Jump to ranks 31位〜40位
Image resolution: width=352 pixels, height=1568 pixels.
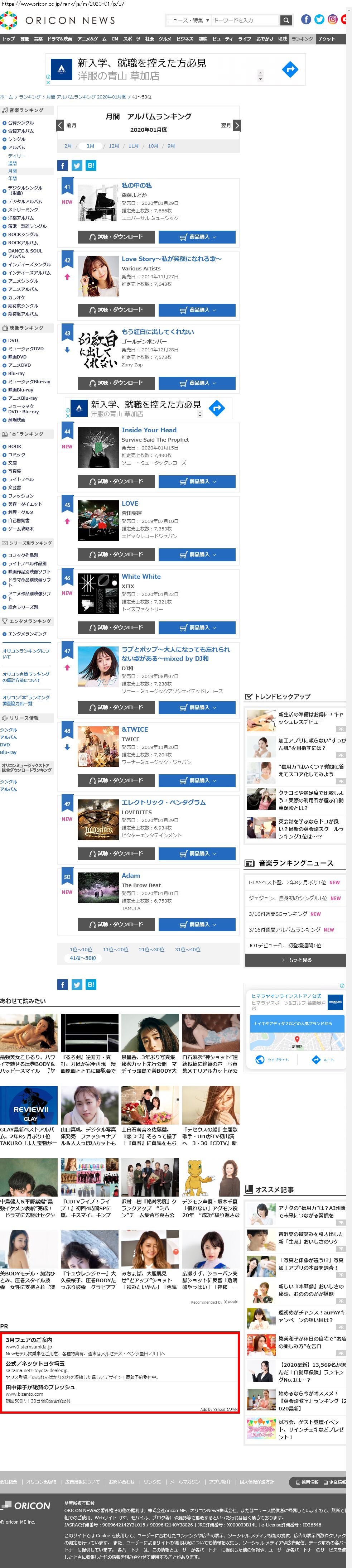188,949
